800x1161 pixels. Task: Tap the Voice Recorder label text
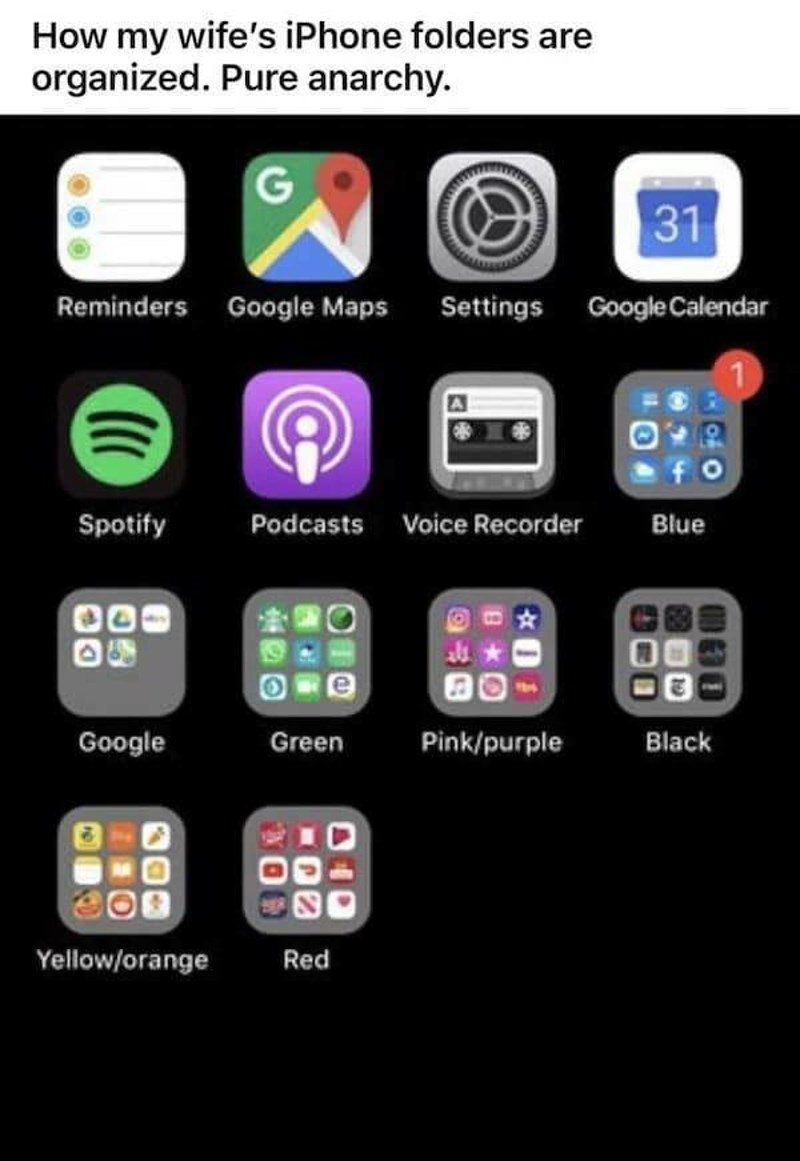click(x=491, y=522)
